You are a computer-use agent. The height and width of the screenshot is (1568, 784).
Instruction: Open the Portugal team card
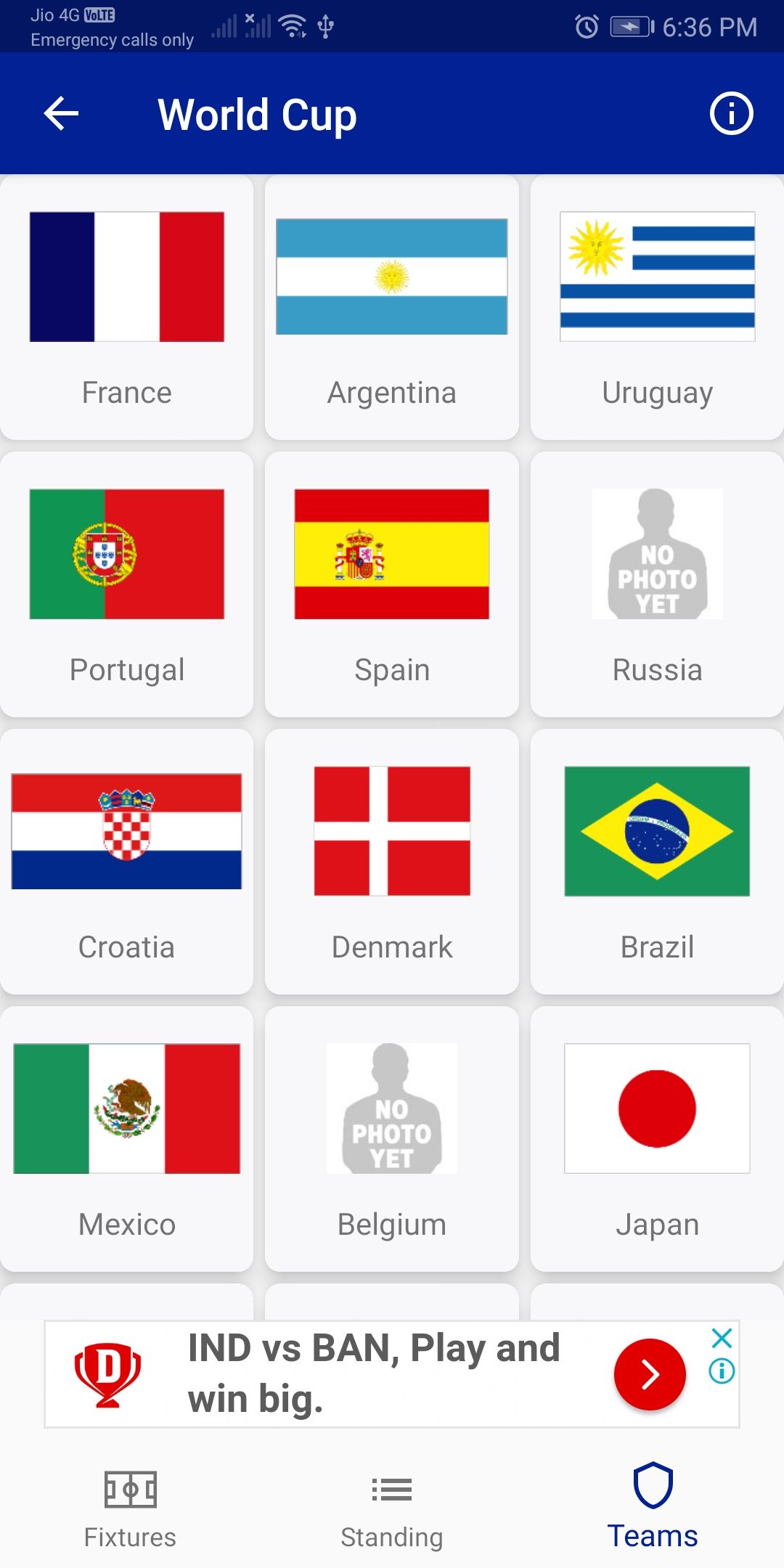click(x=127, y=584)
